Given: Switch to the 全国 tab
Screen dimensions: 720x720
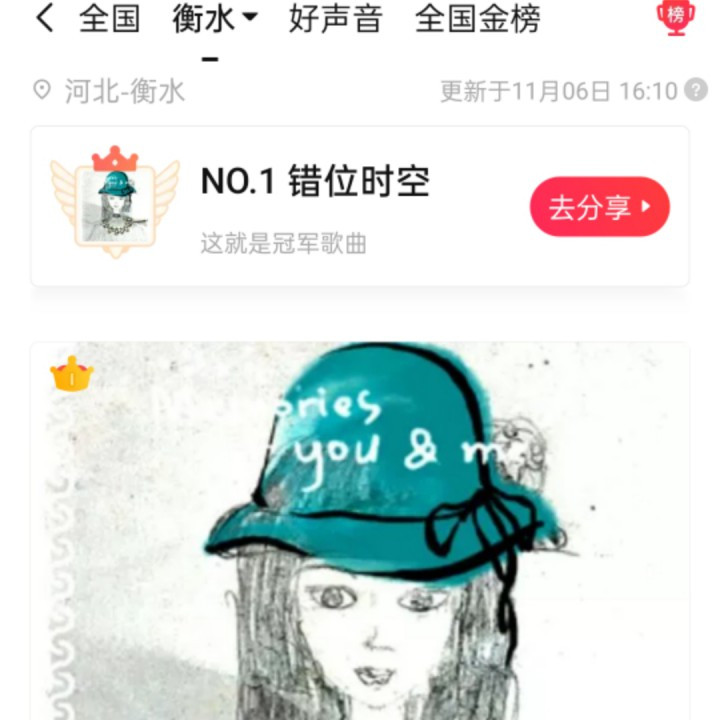Looking at the screenshot, I should (x=110, y=19).
